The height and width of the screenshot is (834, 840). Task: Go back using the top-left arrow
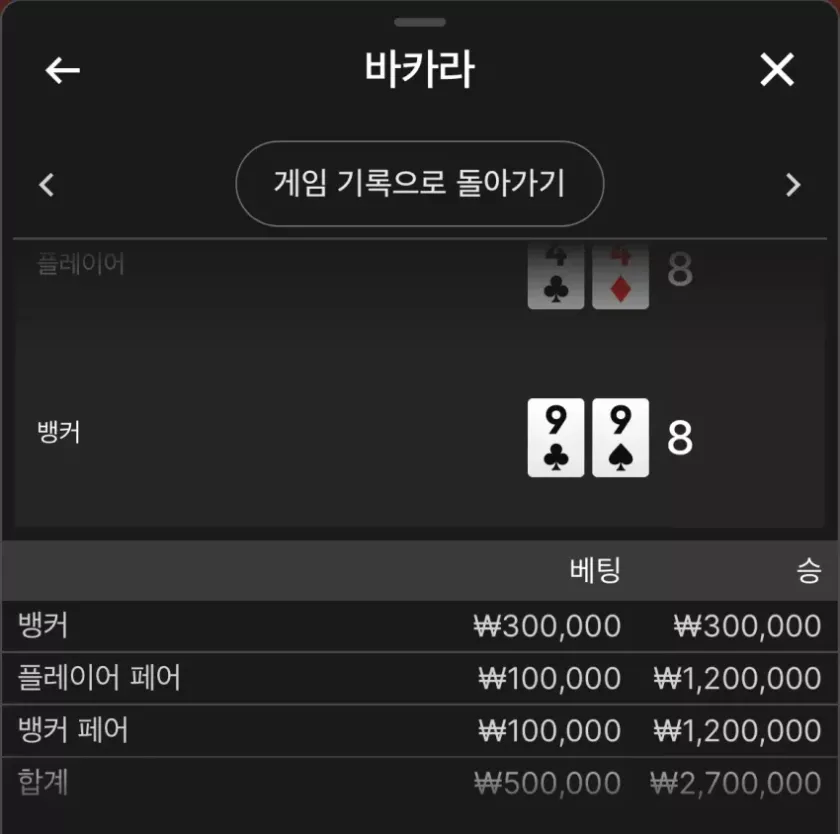pos(63,70)
